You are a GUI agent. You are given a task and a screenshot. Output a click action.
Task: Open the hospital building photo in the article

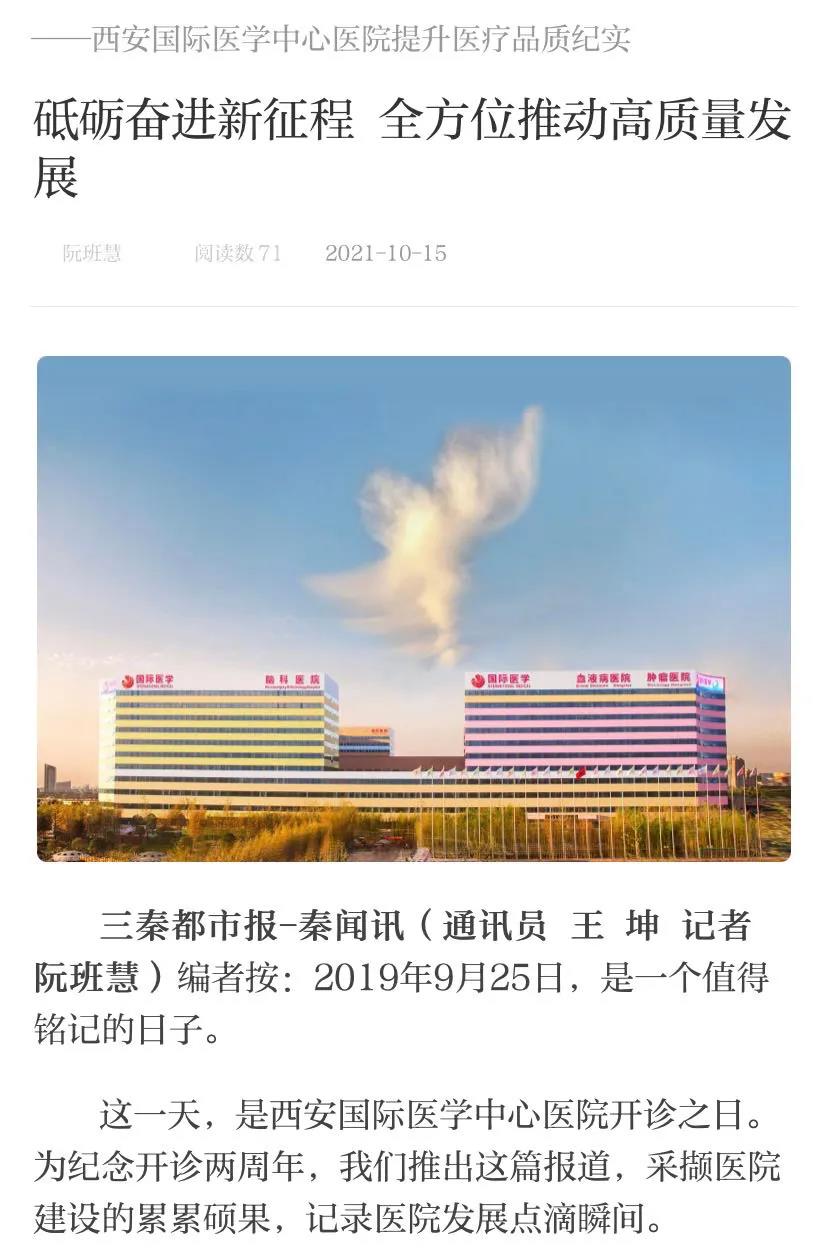coord(414,608)
